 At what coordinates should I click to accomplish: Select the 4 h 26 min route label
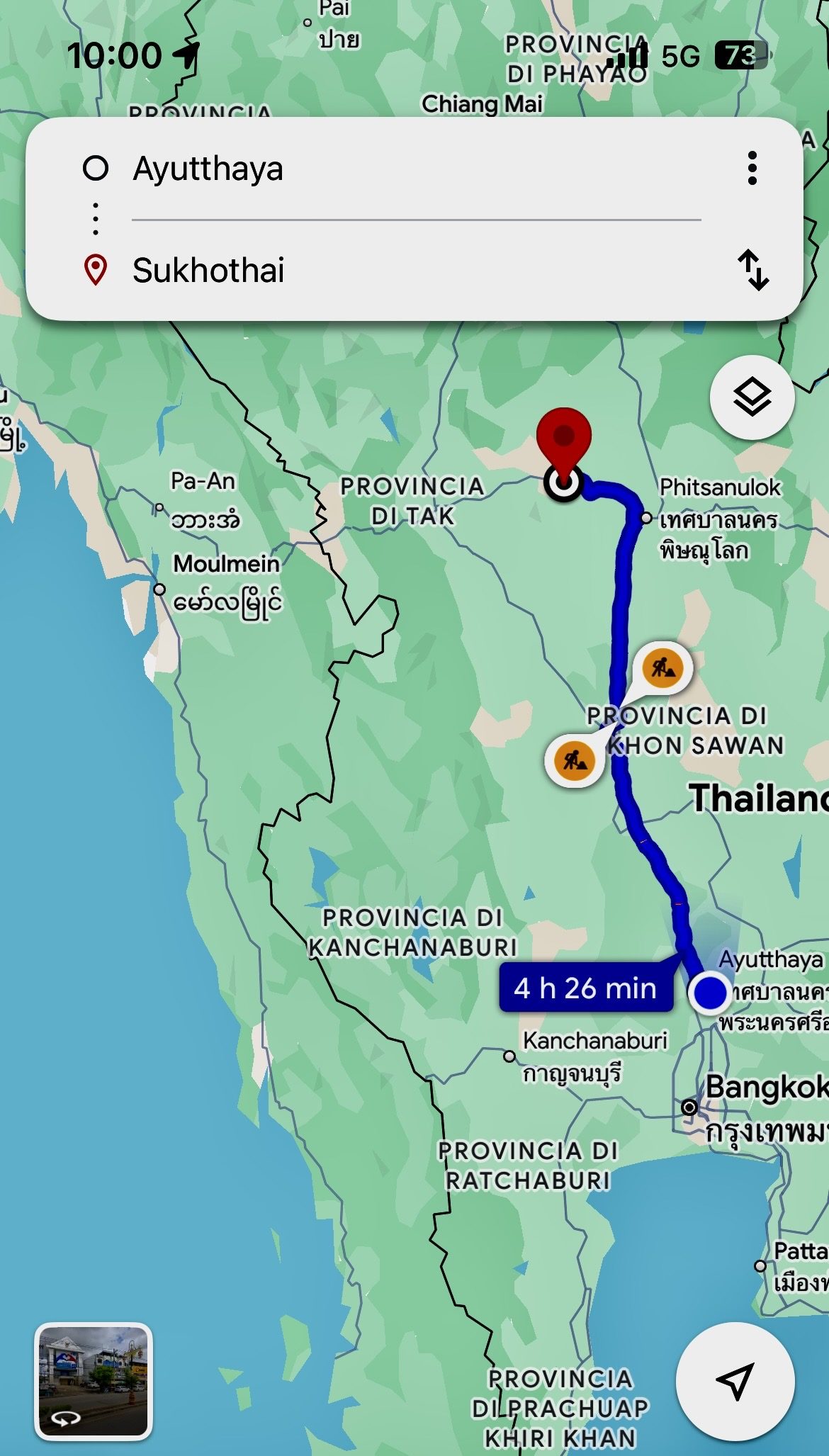click(585, 988)
